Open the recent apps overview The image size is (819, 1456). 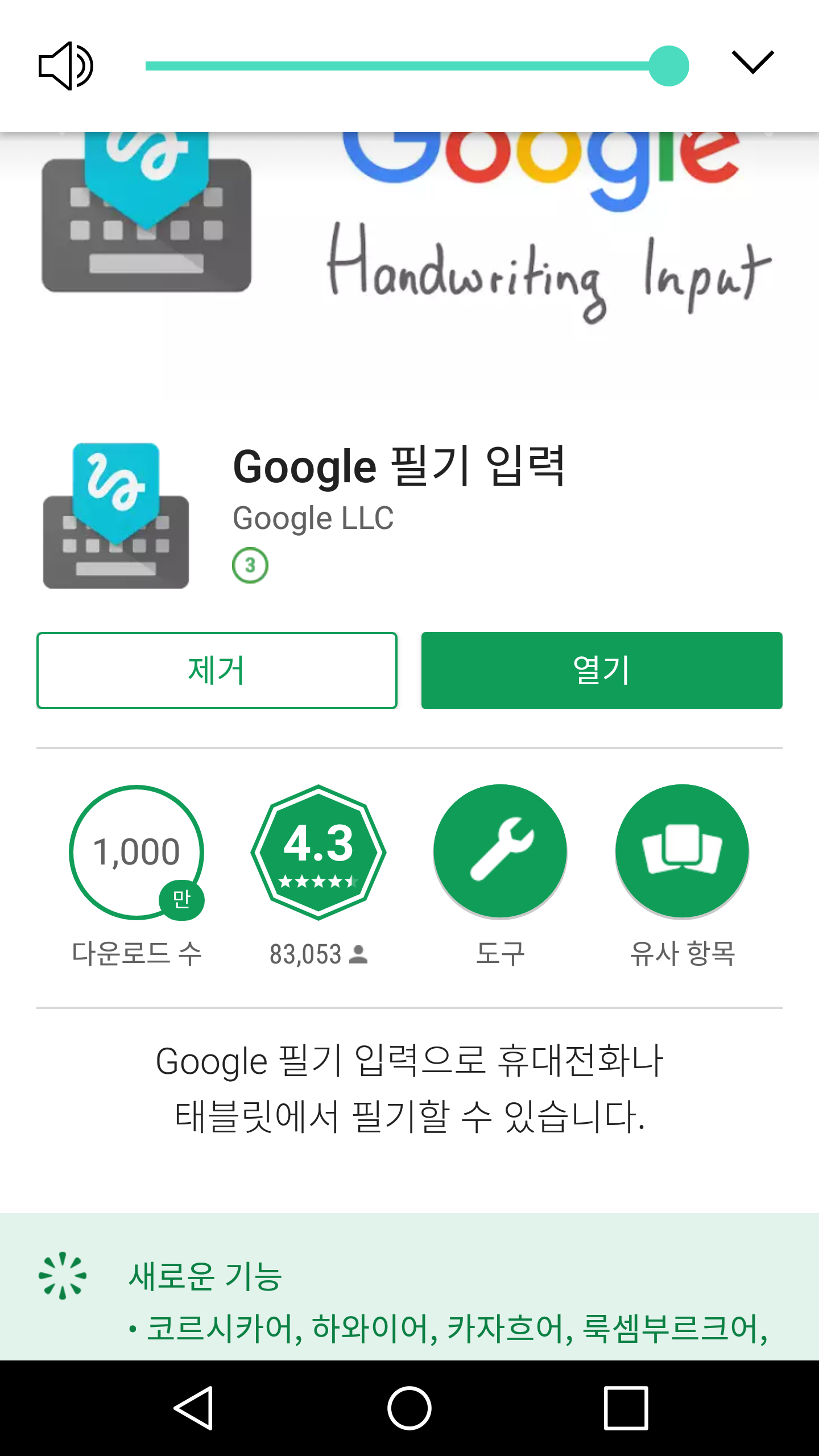[x=626, y=1408]
